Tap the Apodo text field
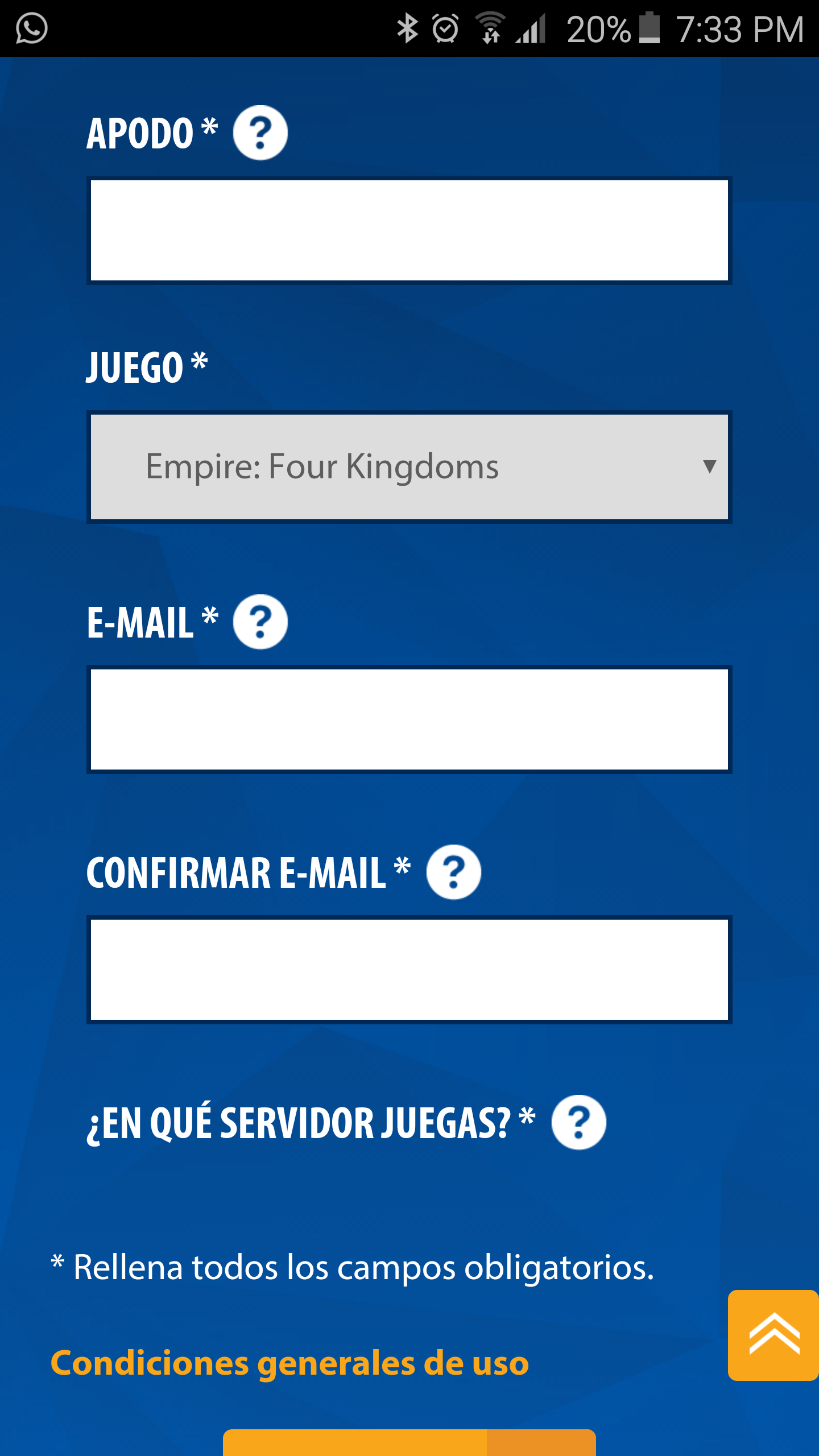 coord(409,230)
